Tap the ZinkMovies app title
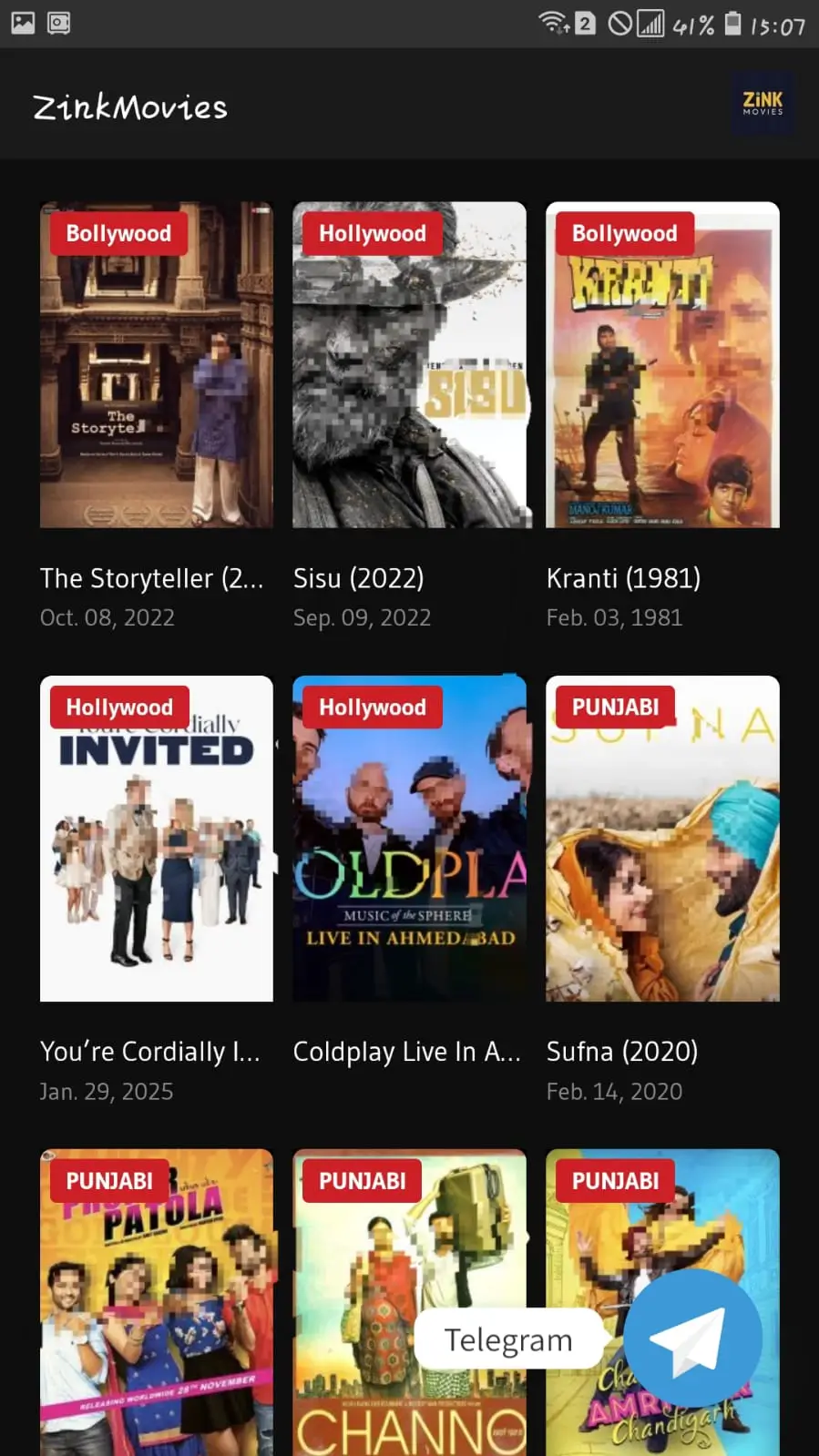This screenshot has height=1456, width=819. [129, 107]
